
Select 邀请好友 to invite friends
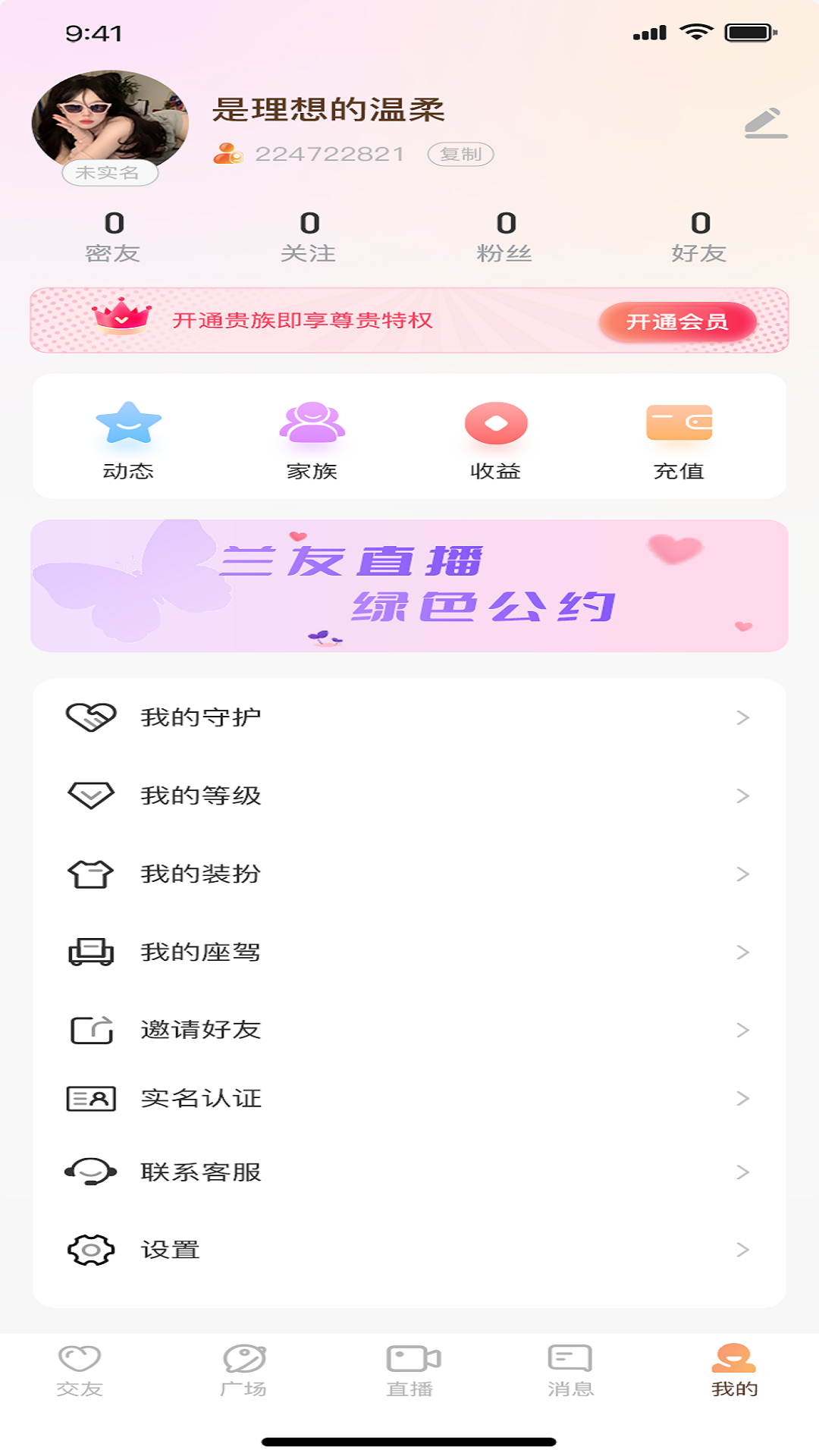point(409,1030)
